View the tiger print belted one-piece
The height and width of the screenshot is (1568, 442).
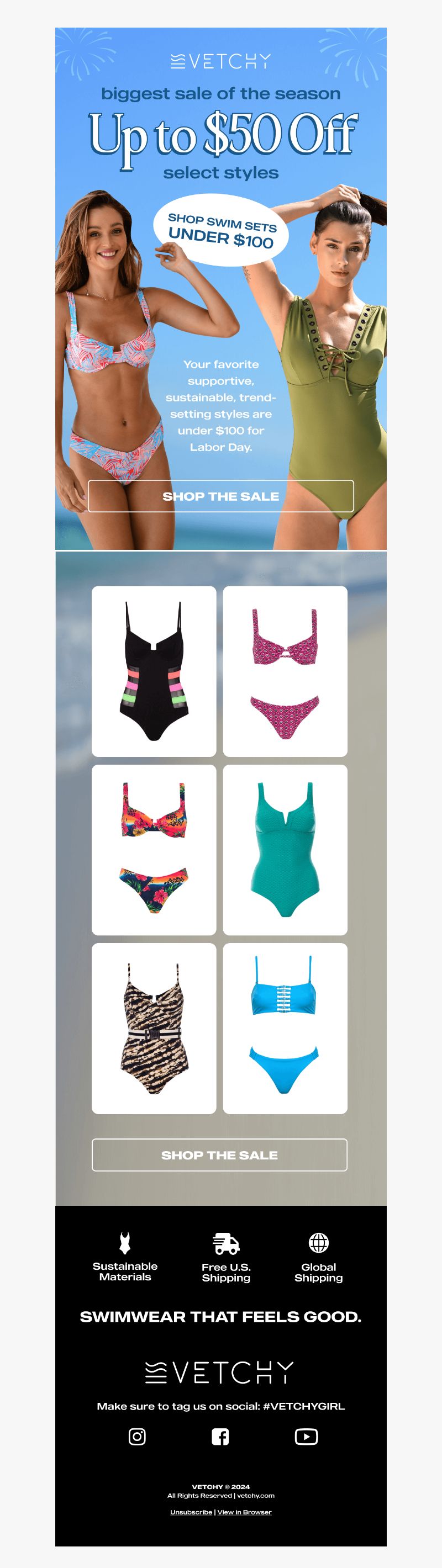point(154,1028)
